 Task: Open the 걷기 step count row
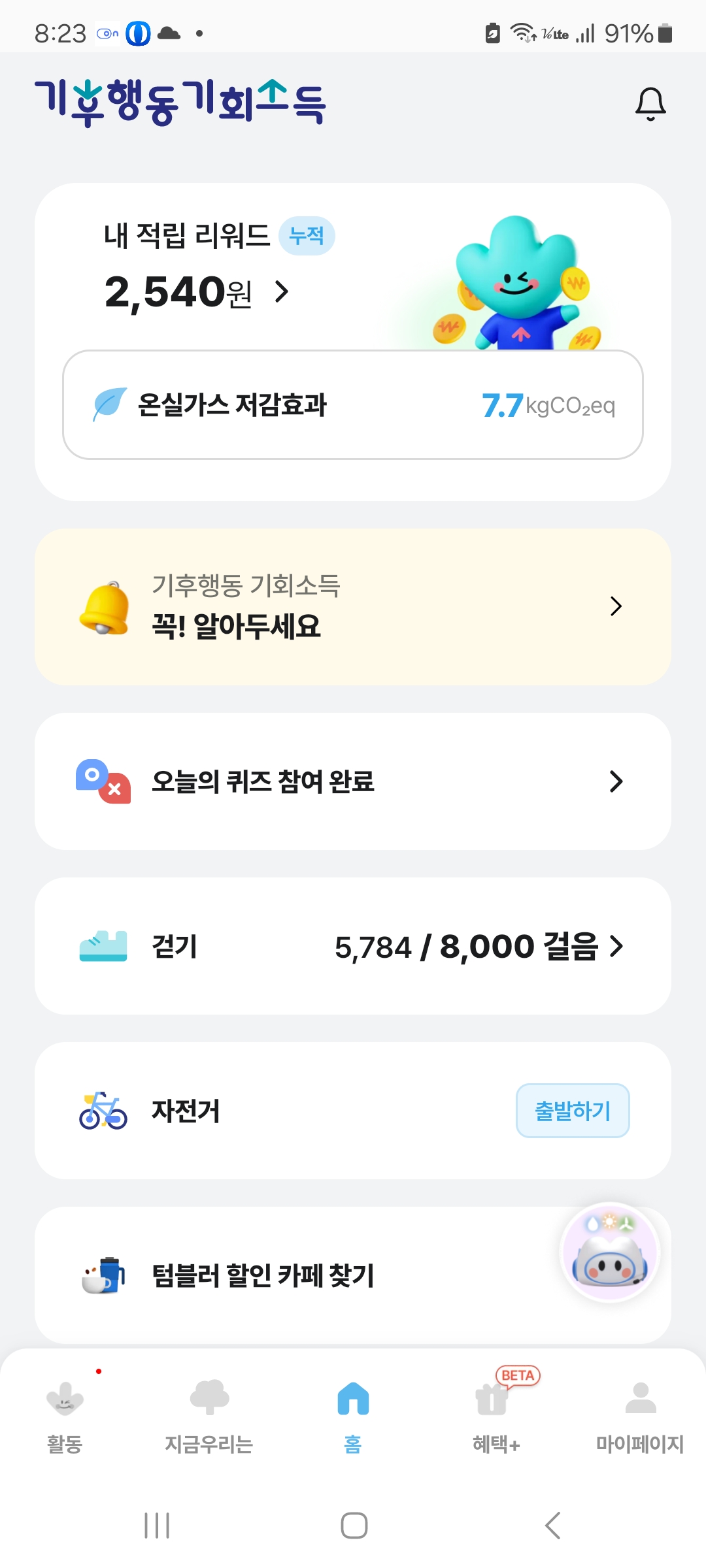[353, 946]
